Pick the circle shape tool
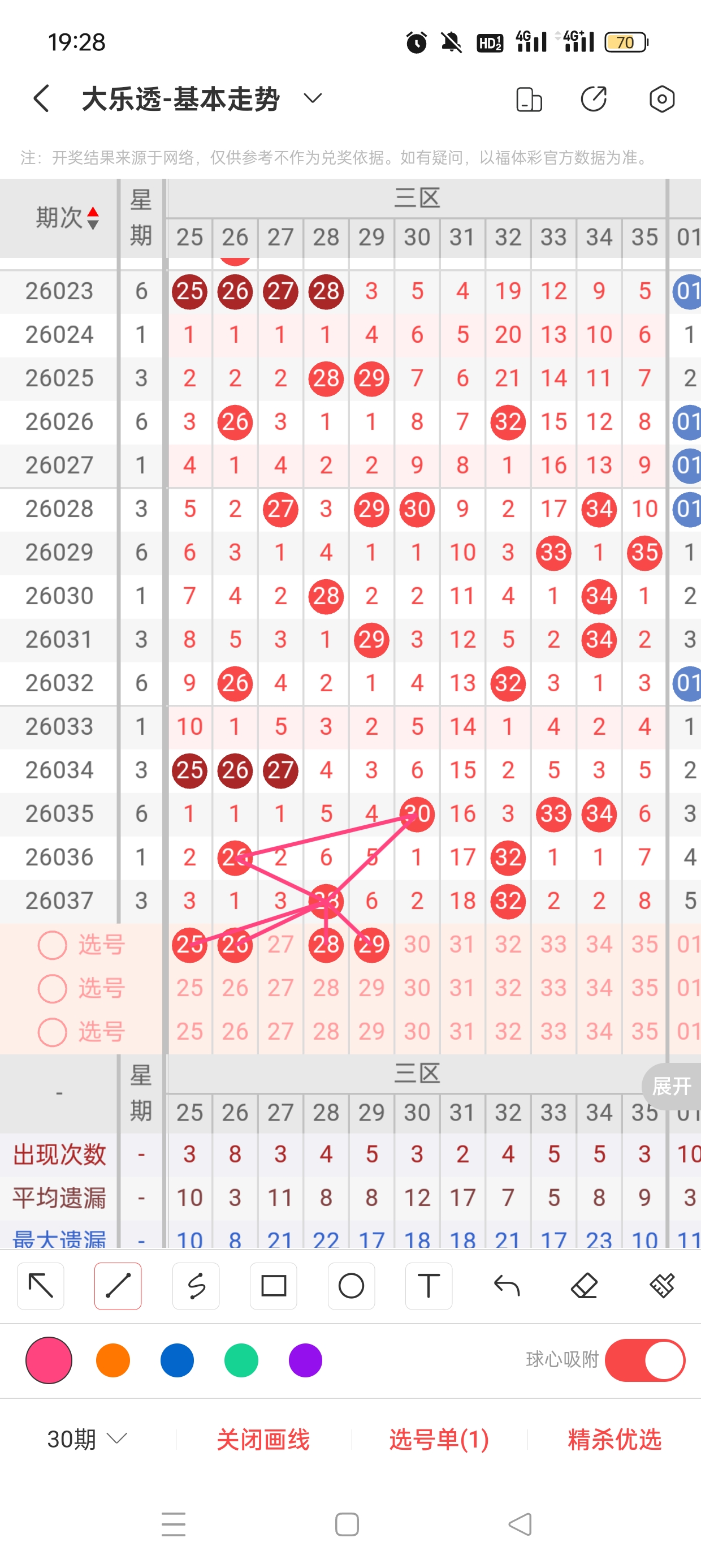 (351, 1286)
